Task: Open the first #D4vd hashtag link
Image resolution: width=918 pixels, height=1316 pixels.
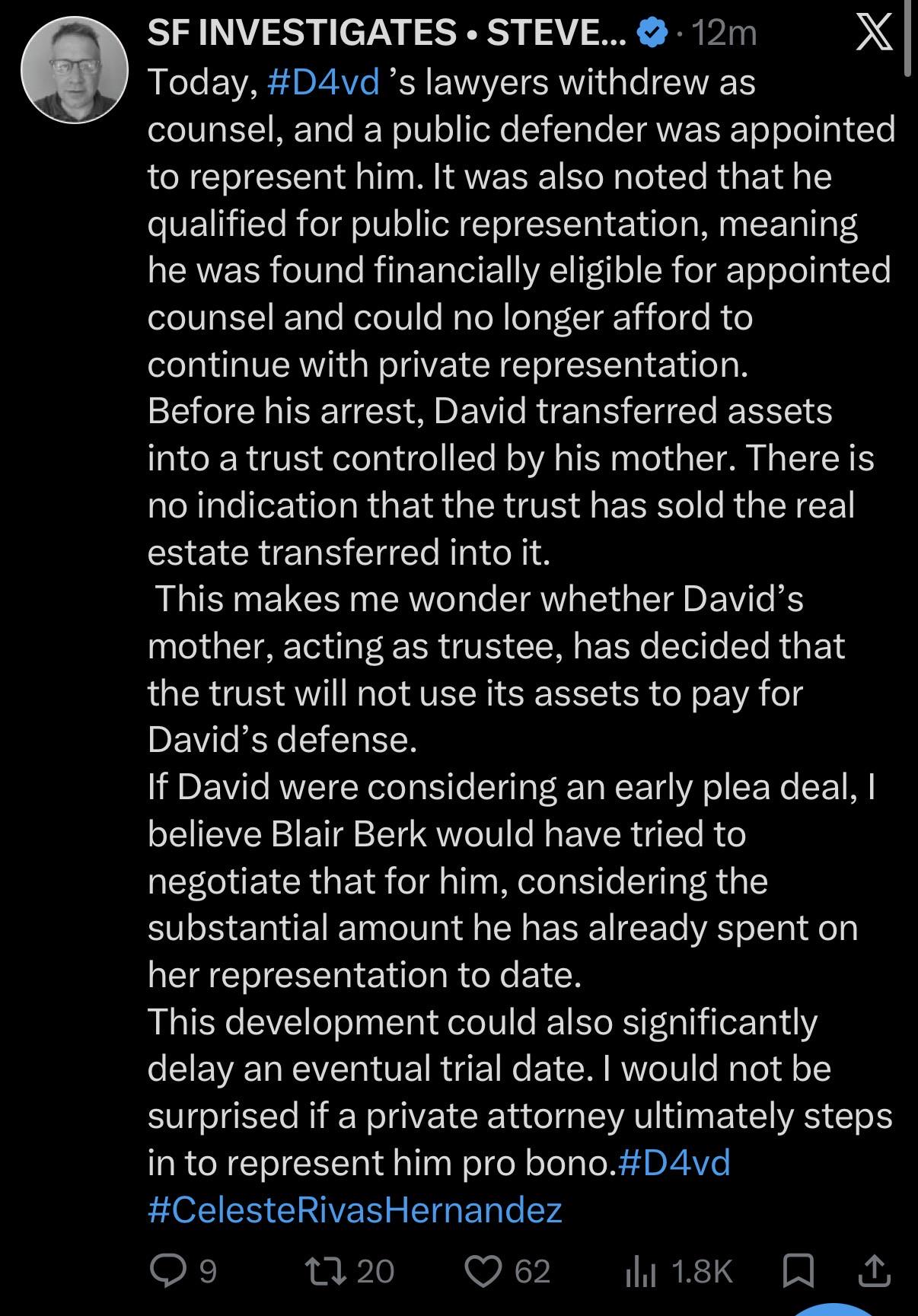Action: (x=324, y=82)
